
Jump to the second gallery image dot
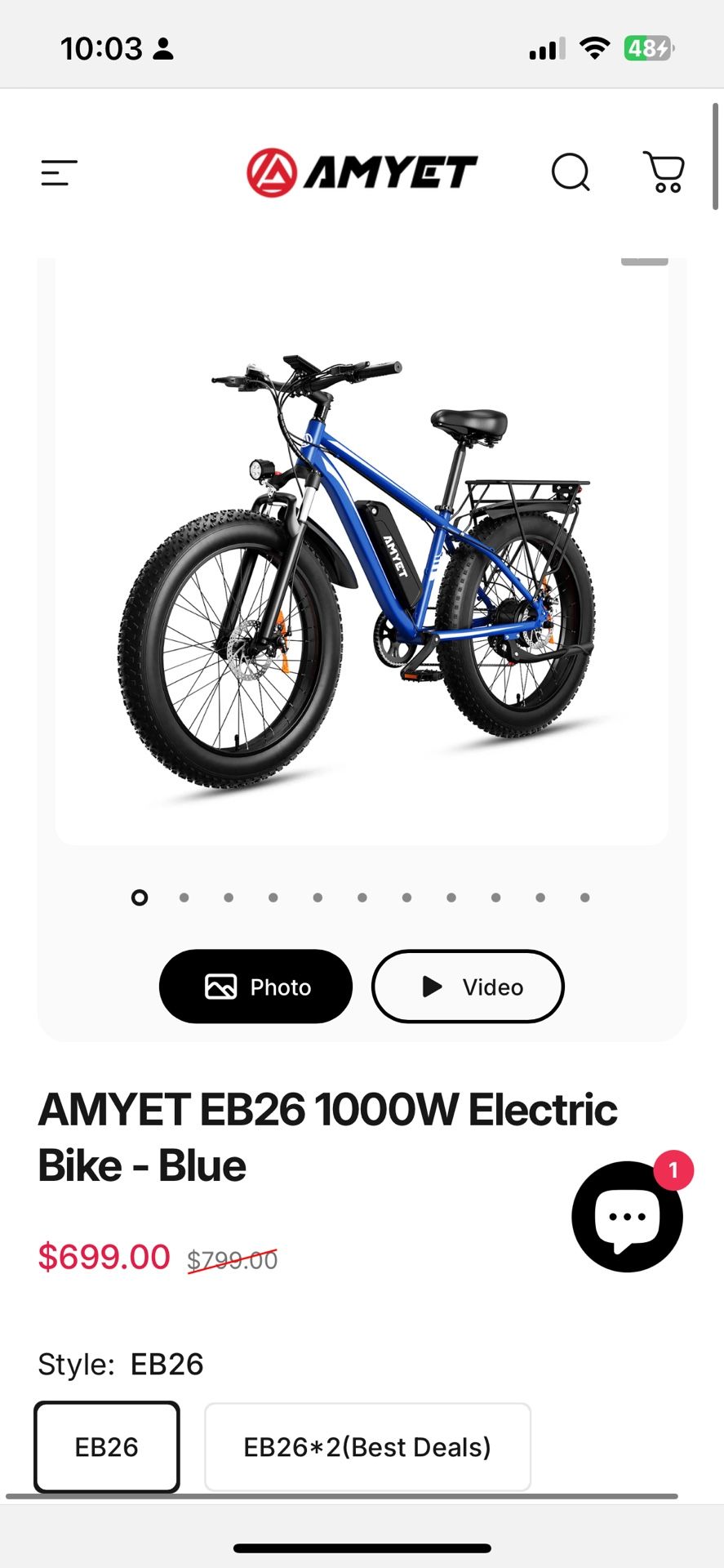184,898
